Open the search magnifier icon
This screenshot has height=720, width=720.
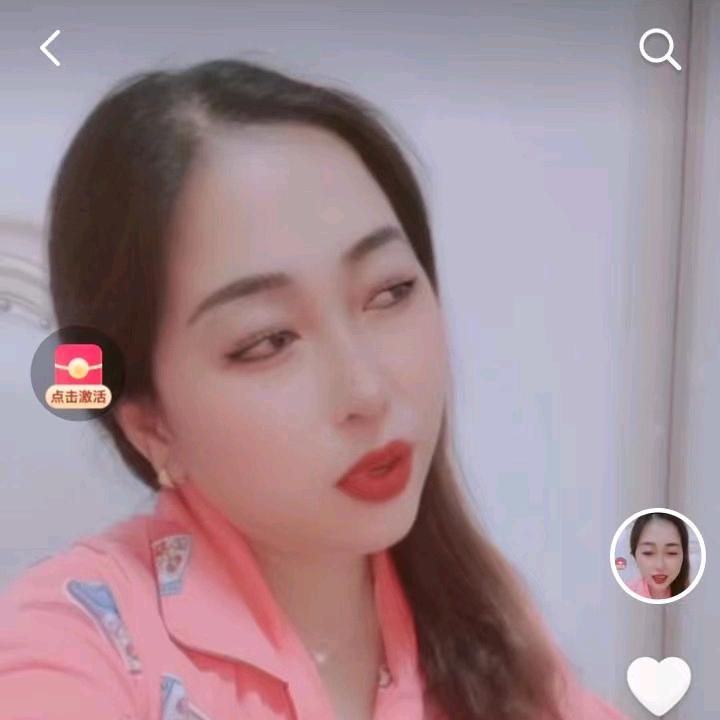(659, 48)
